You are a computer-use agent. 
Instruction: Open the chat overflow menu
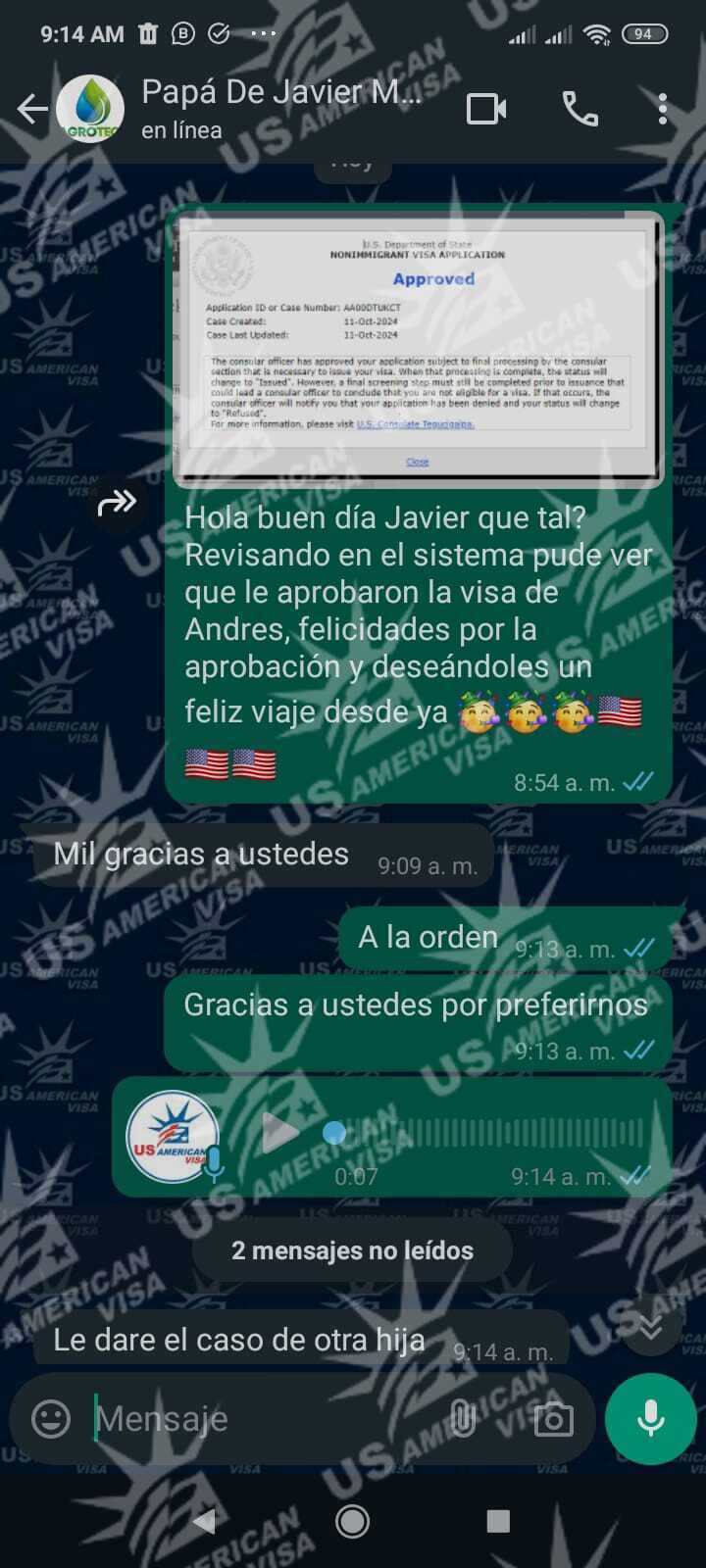point(663,108)
